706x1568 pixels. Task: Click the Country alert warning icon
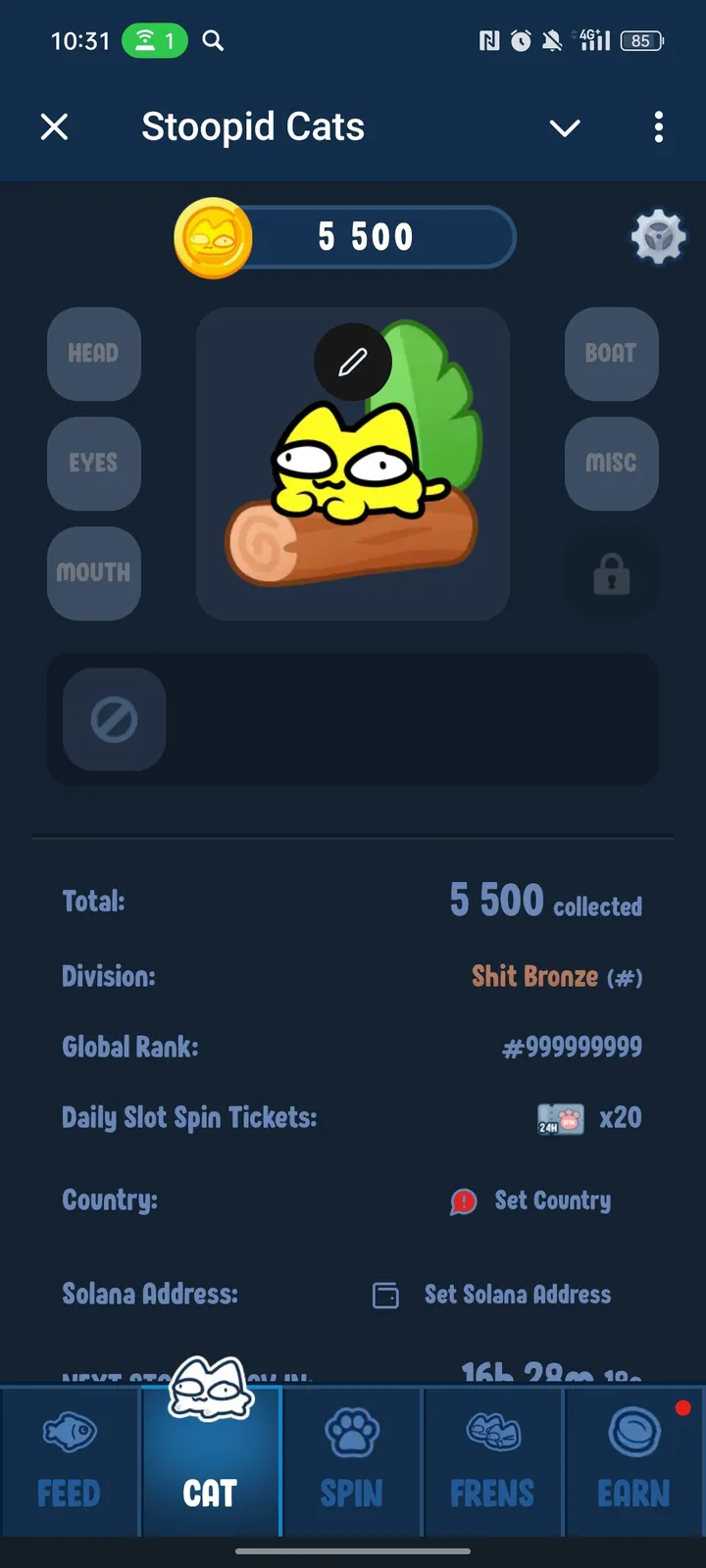[x=462, y=1200]
